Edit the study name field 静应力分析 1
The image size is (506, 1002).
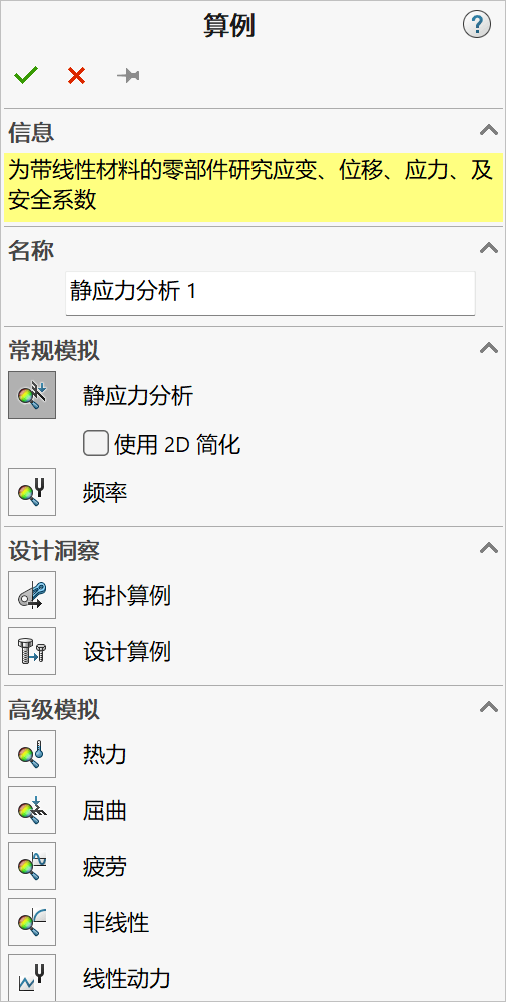click(270, 293)
